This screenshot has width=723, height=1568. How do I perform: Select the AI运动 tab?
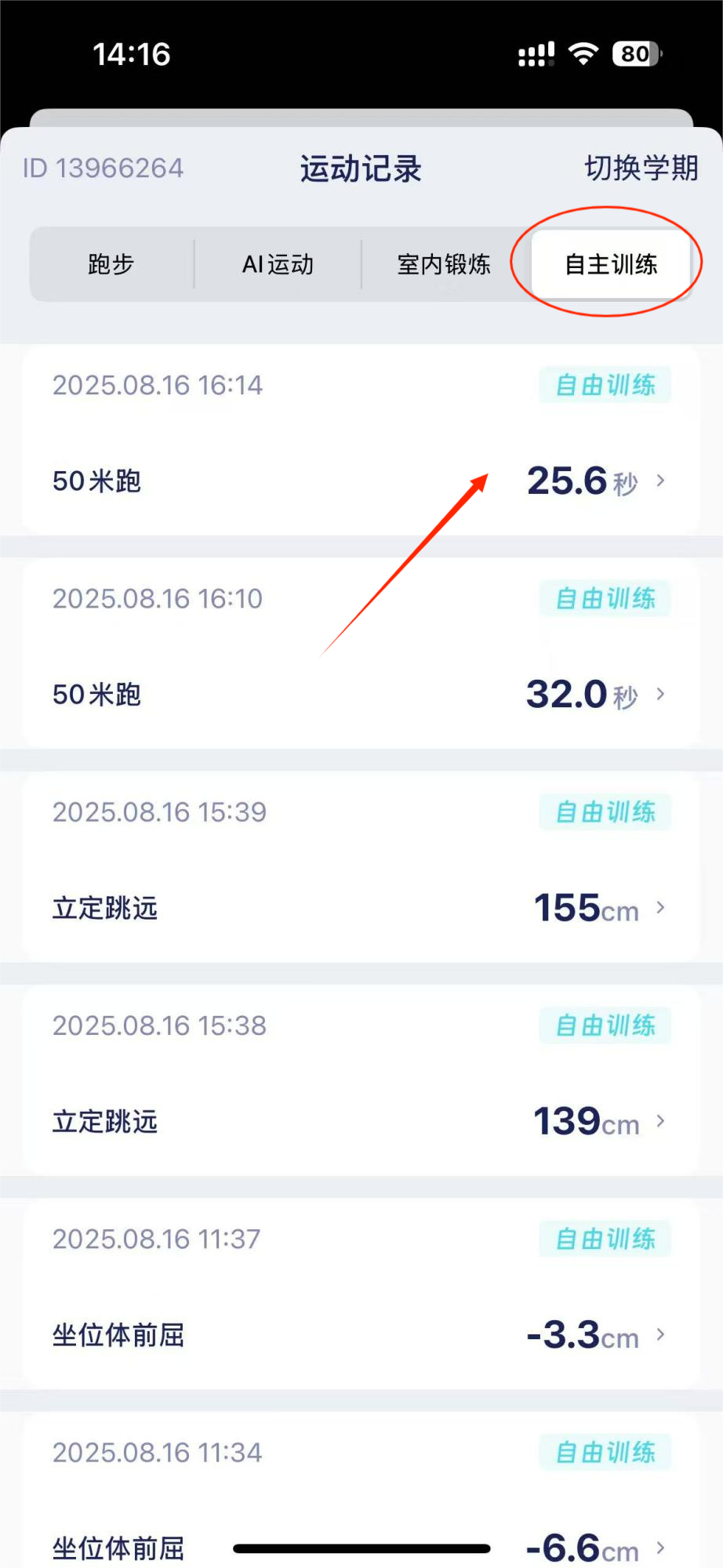tap(278, 264)
